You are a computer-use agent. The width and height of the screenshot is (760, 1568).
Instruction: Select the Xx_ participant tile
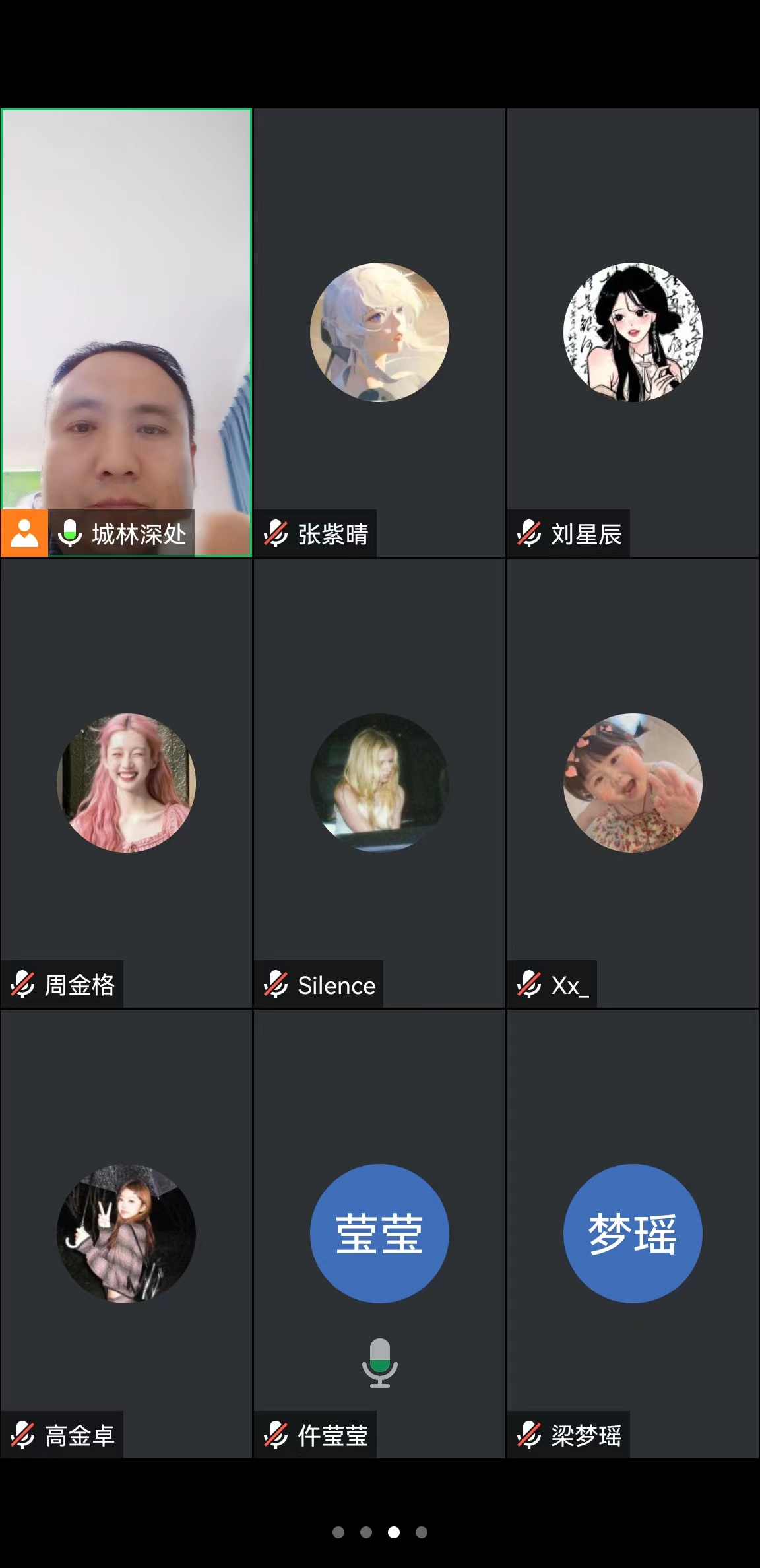(x=633, y=783)
